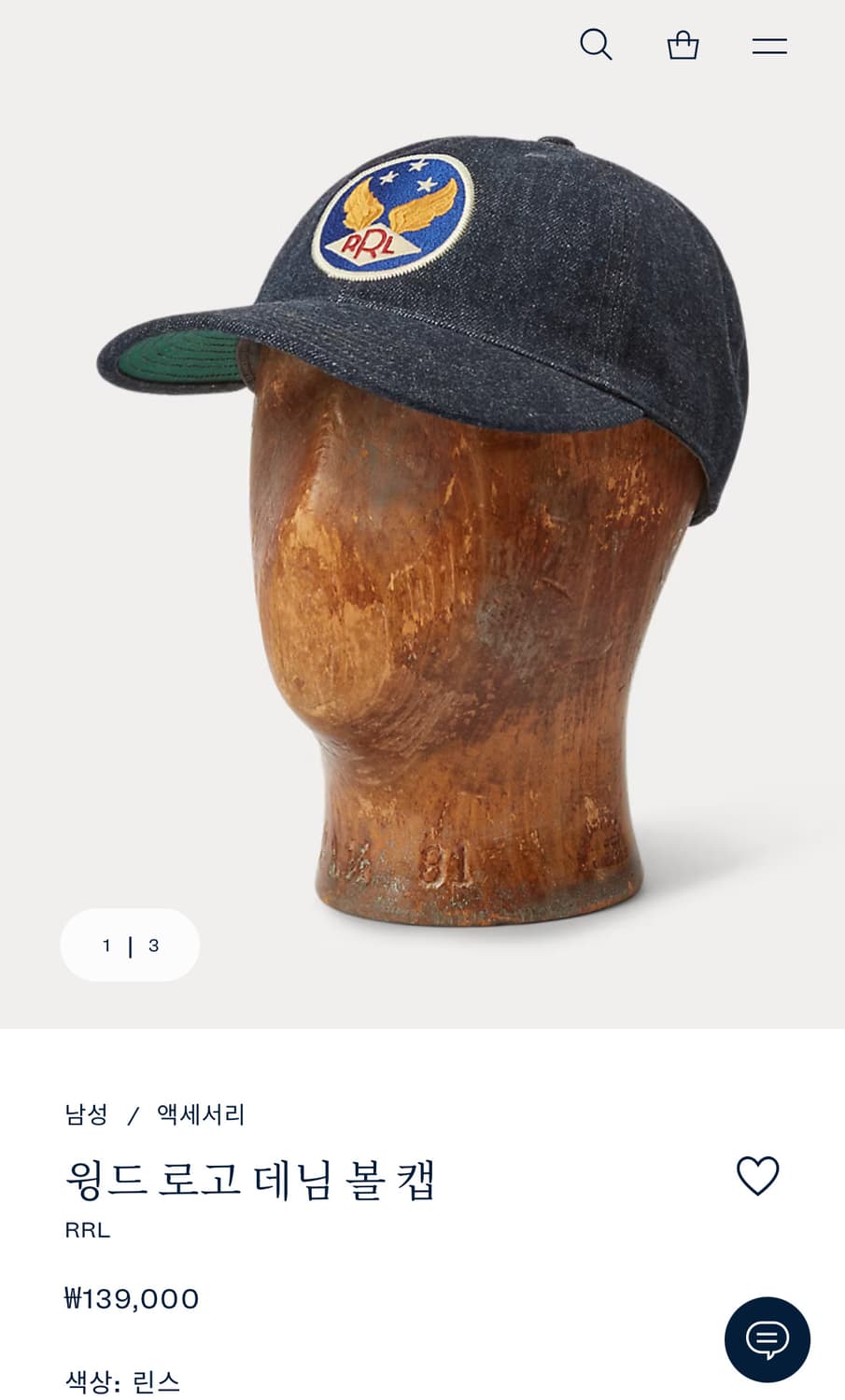Viewport: 845px width, 1400px height.
Task: Click the magnifier to start a product search
Action: (597, 44)
